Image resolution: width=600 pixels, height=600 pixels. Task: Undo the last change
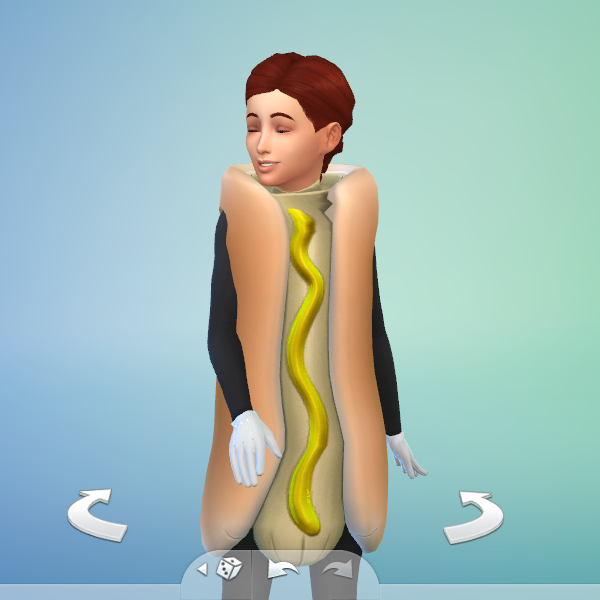pyautogui.click(x=281, y=570)
